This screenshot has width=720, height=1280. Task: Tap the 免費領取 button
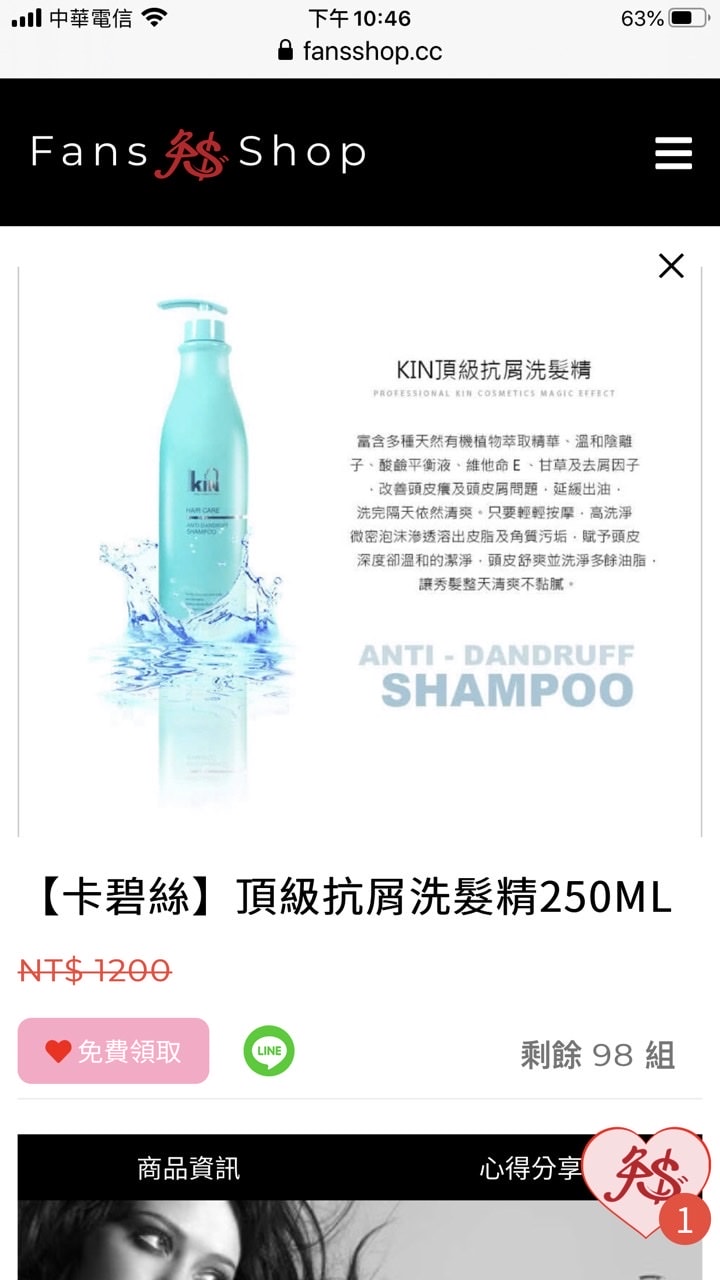point(113,1051)
